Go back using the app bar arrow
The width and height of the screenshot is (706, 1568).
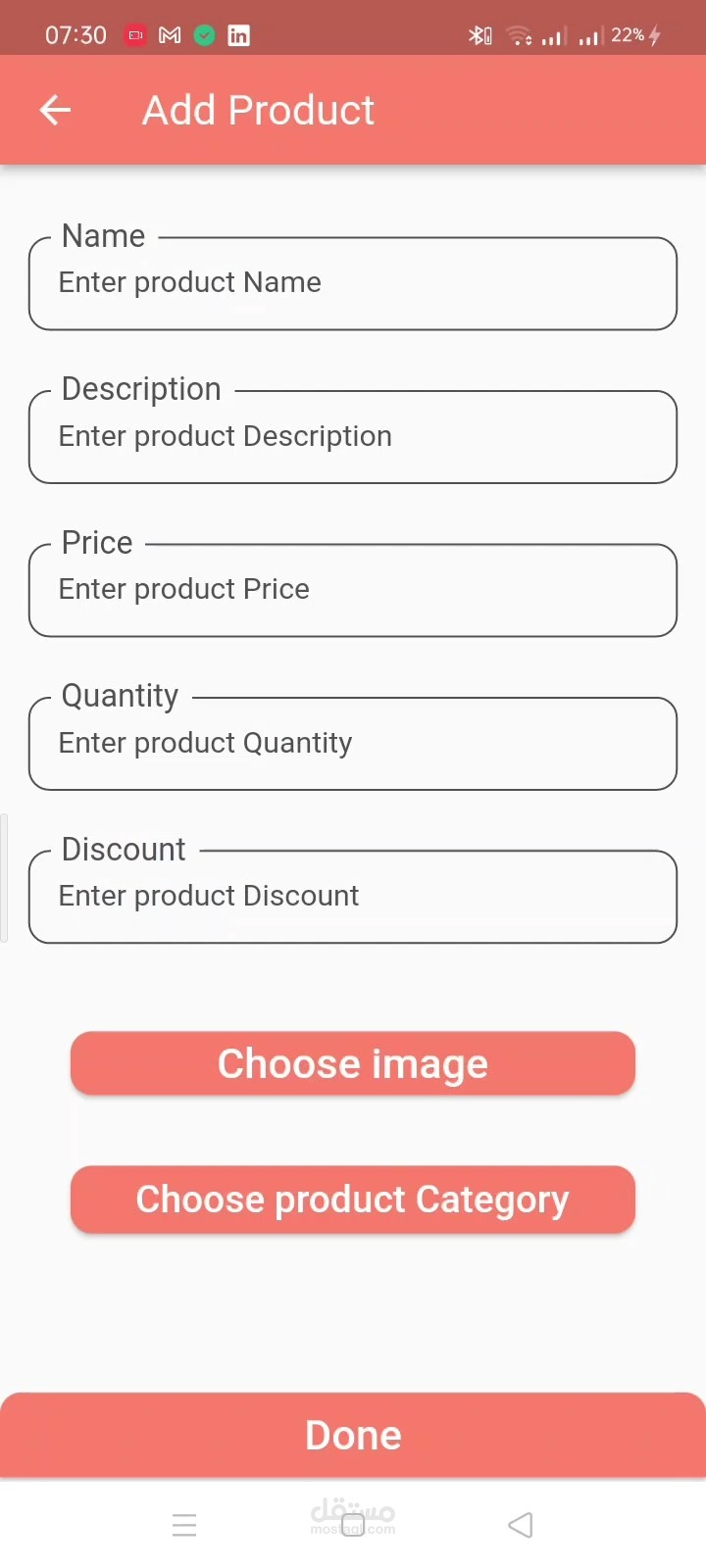pyautogui.click(x=55, y=110)
